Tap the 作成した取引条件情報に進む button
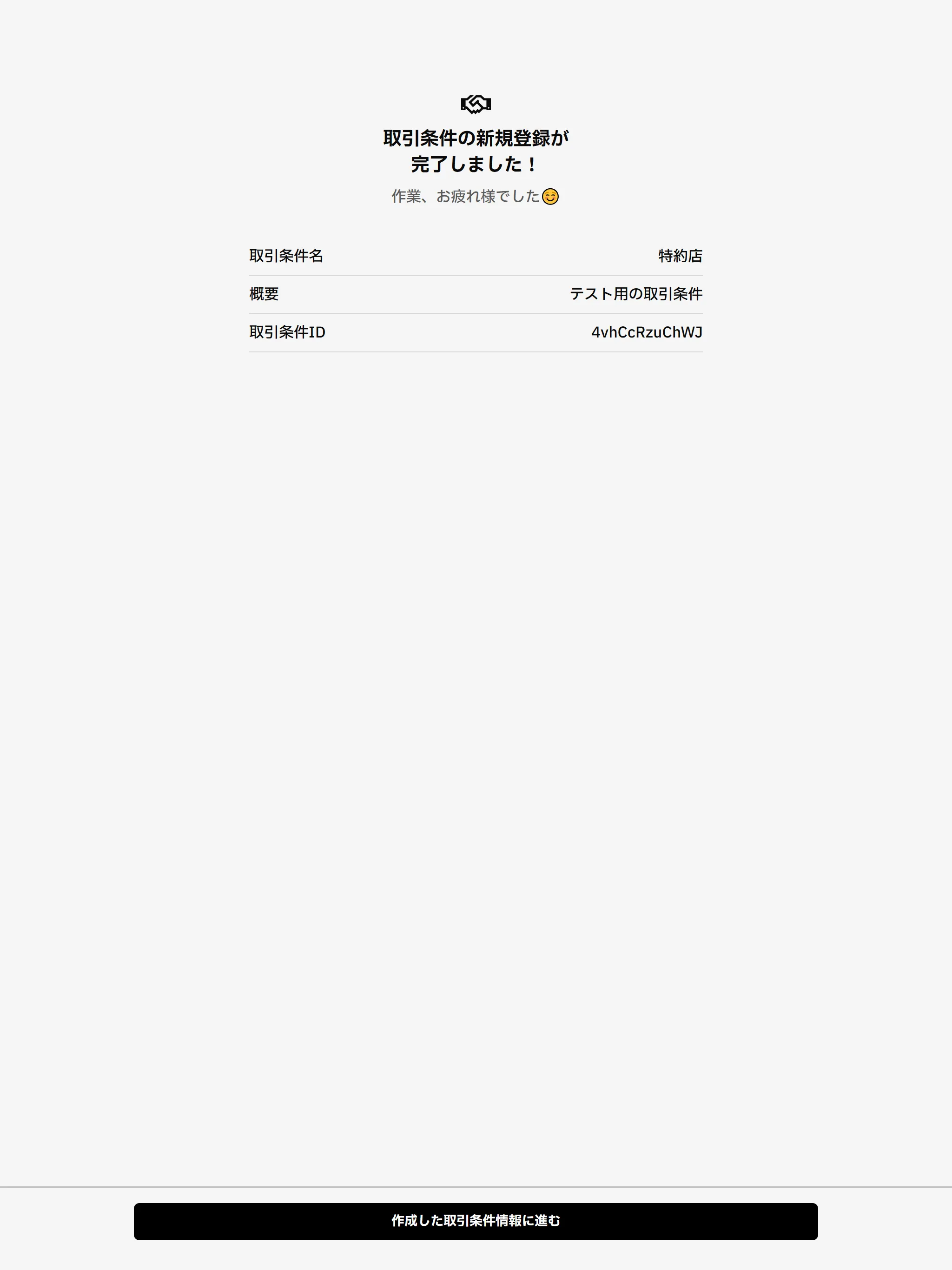The height and width of the screenshot is (1270, 952). (x=476, y=1221)
